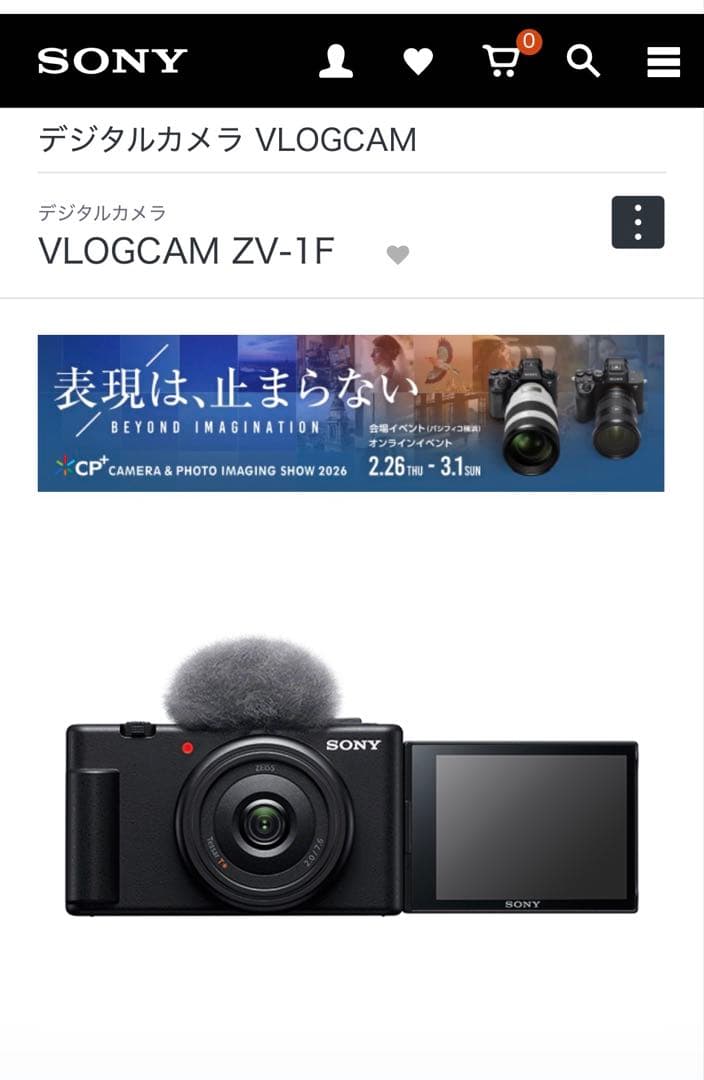Viewport: 704px width, 1080px height.
Task: Open the CP+ 2026 event banner
Action: [351, 413]
